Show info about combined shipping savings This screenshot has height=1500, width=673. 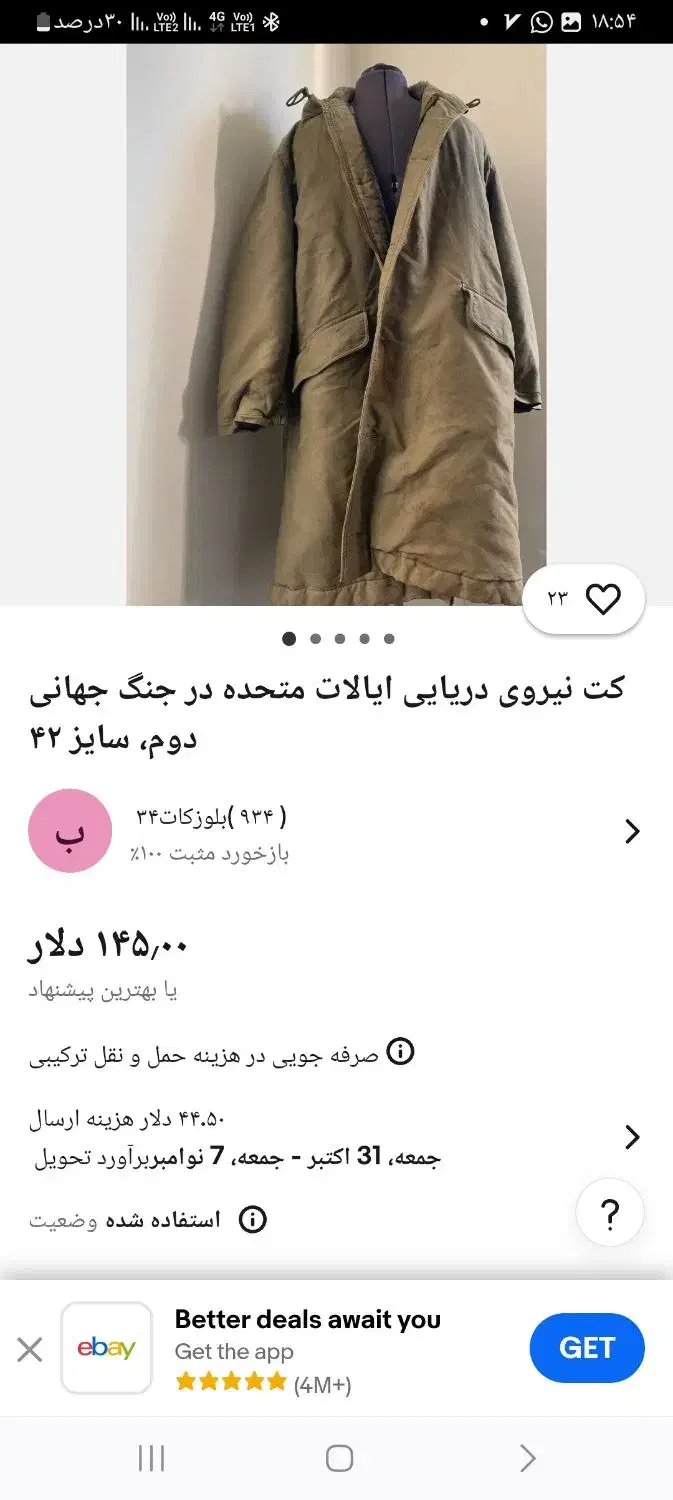tap(400, 1052)
